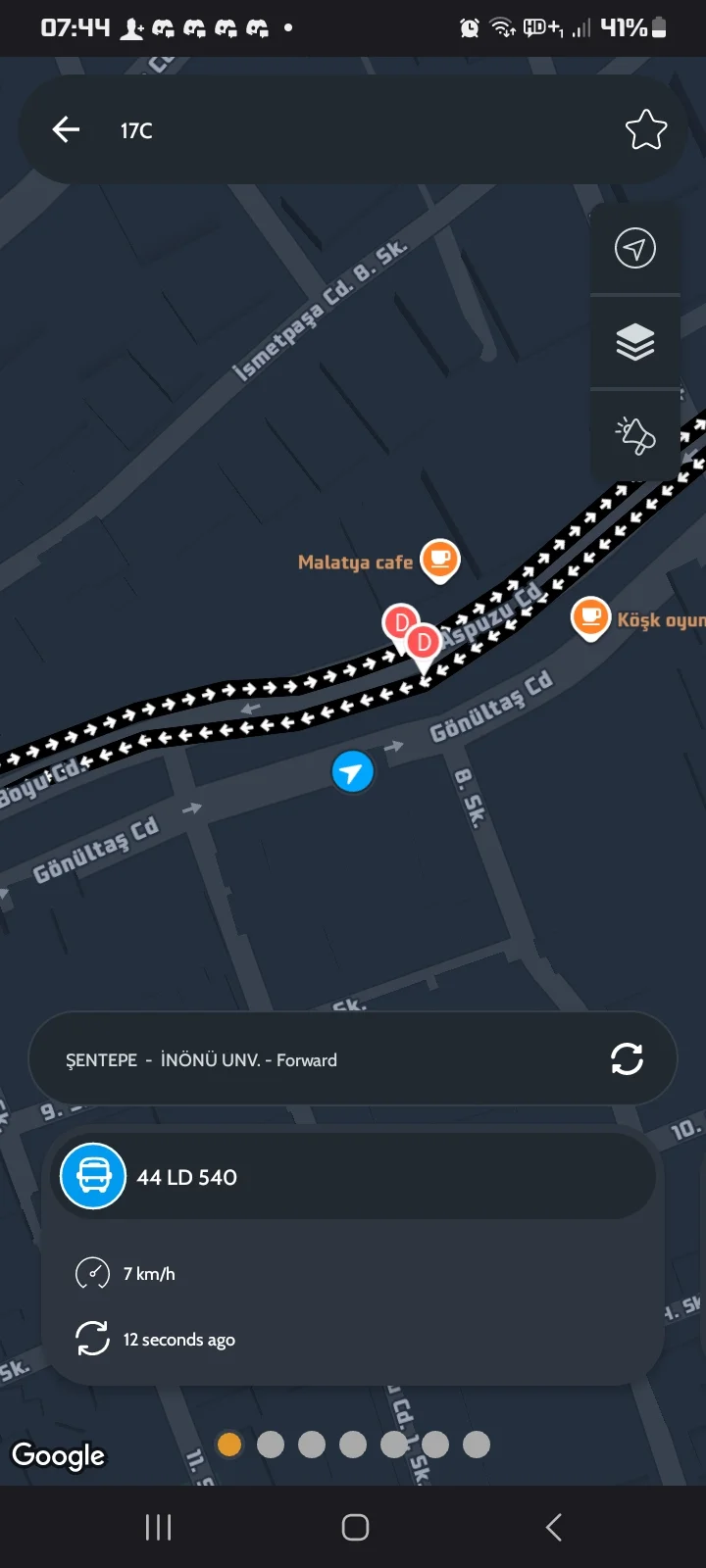The width and height of the screenshot is (706, 1568).
Task: Tap the Köşk oyun cafe marker
Action: coord(590,617)
